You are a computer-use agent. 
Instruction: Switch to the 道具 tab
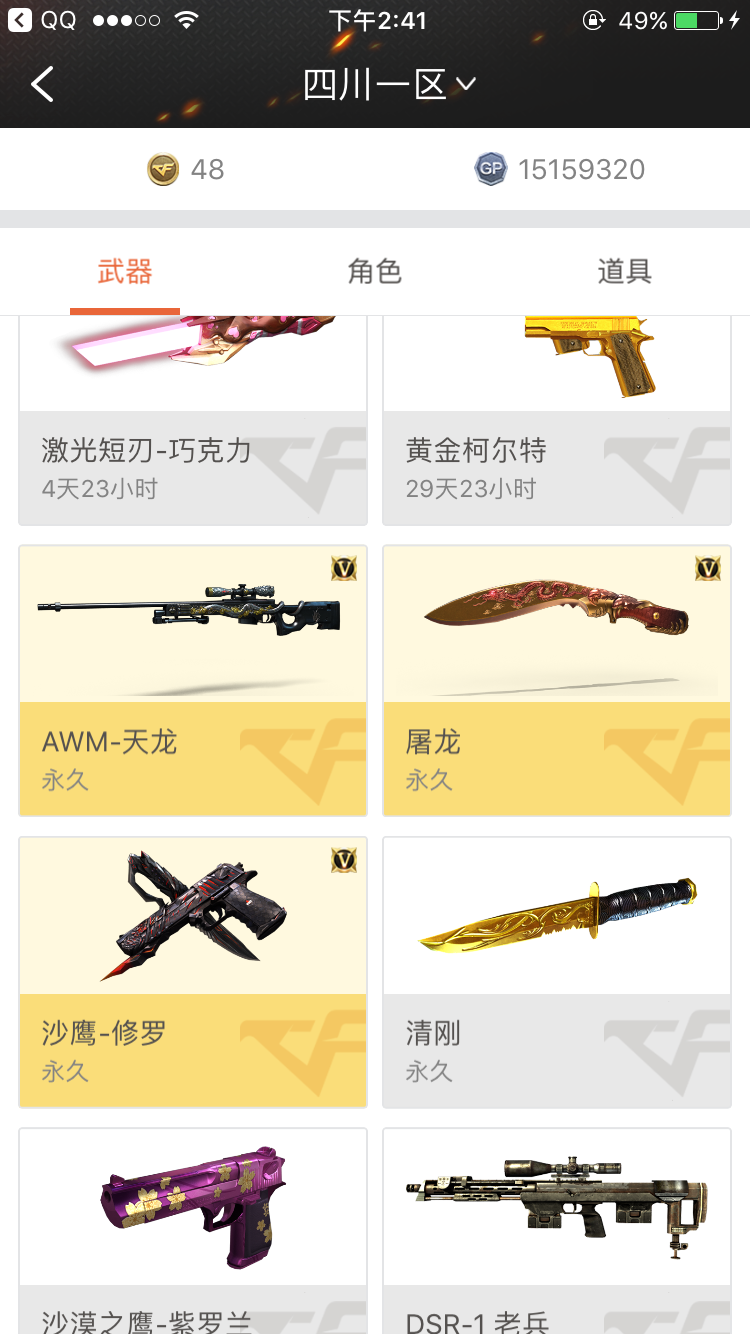(x=624, y=271)
